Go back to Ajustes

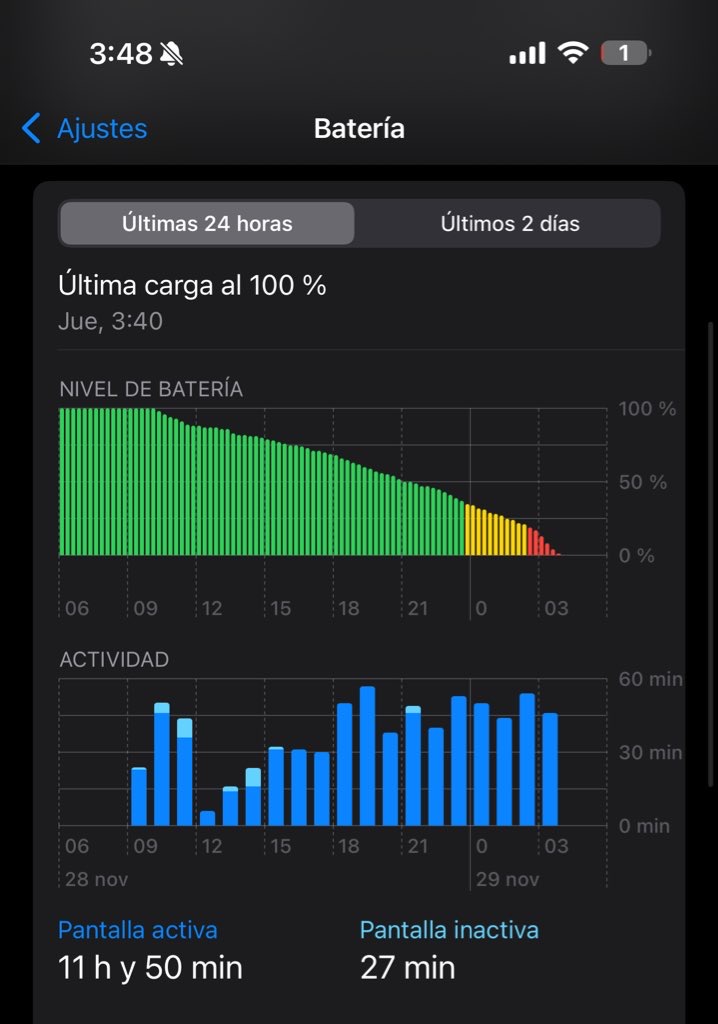click(85, 129)
